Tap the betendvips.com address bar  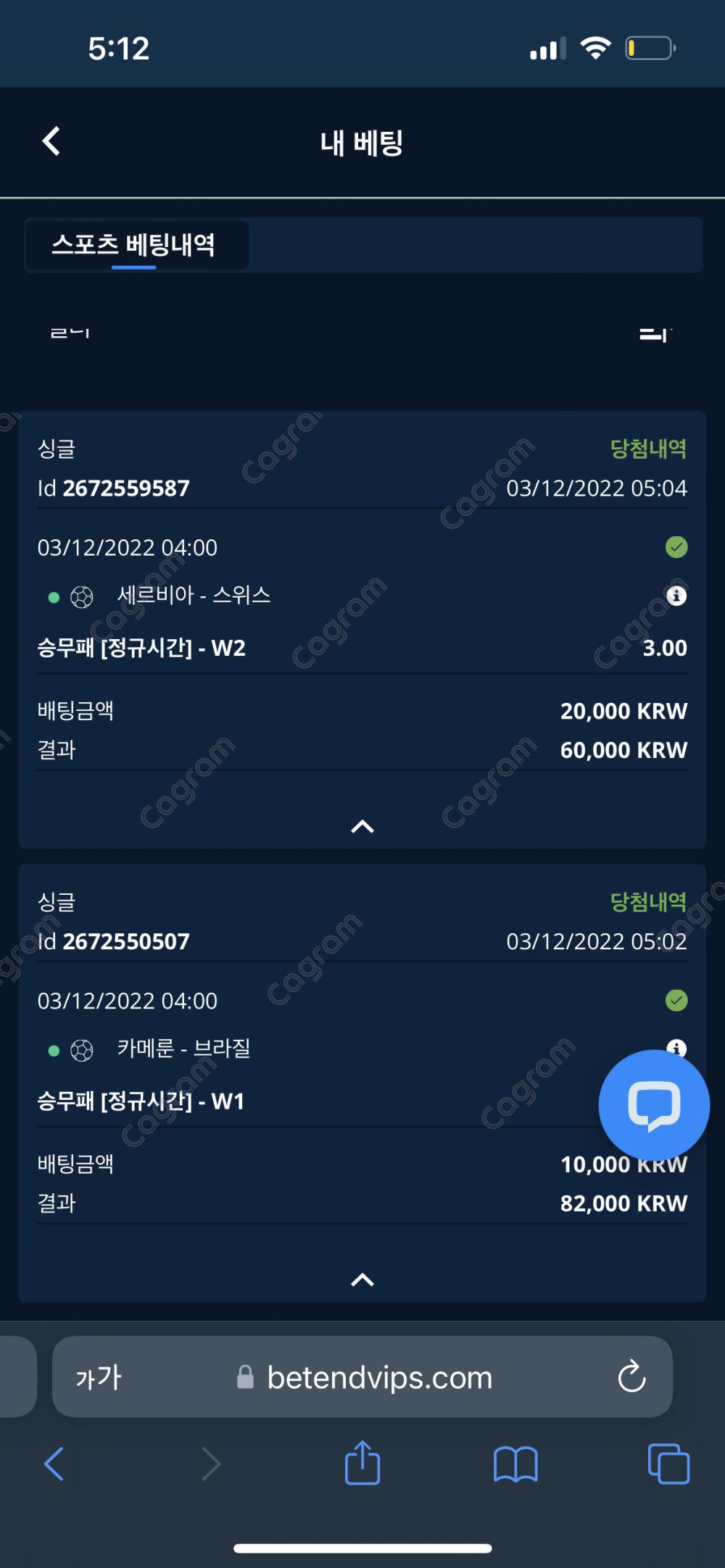[x=379, y=1377]
